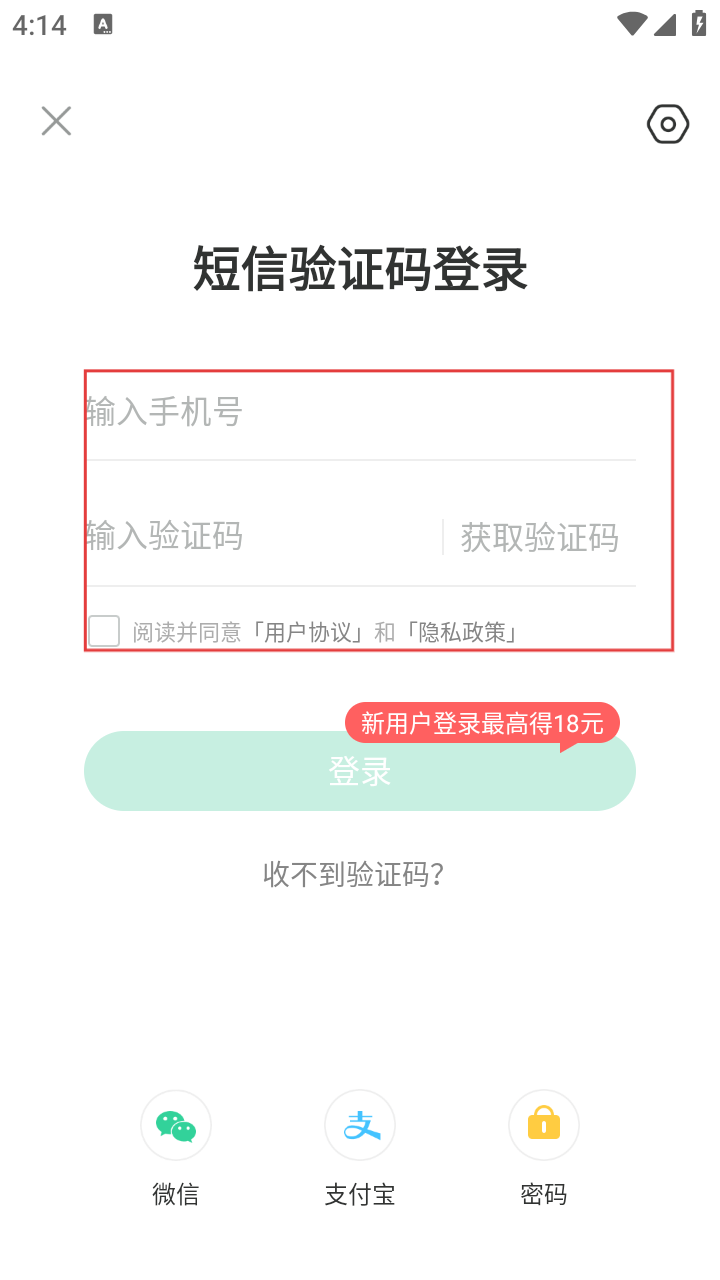Close the SMS login screen
Viewport: 720px width, 1280px height.
(56, 122)
